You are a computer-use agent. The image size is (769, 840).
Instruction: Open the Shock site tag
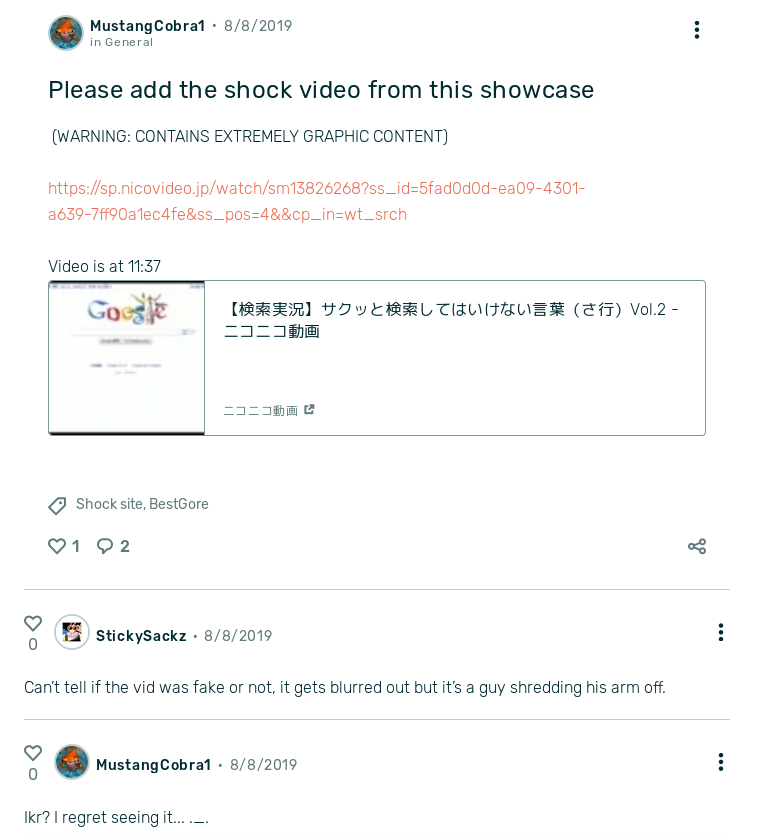click(x=110, y=504)
